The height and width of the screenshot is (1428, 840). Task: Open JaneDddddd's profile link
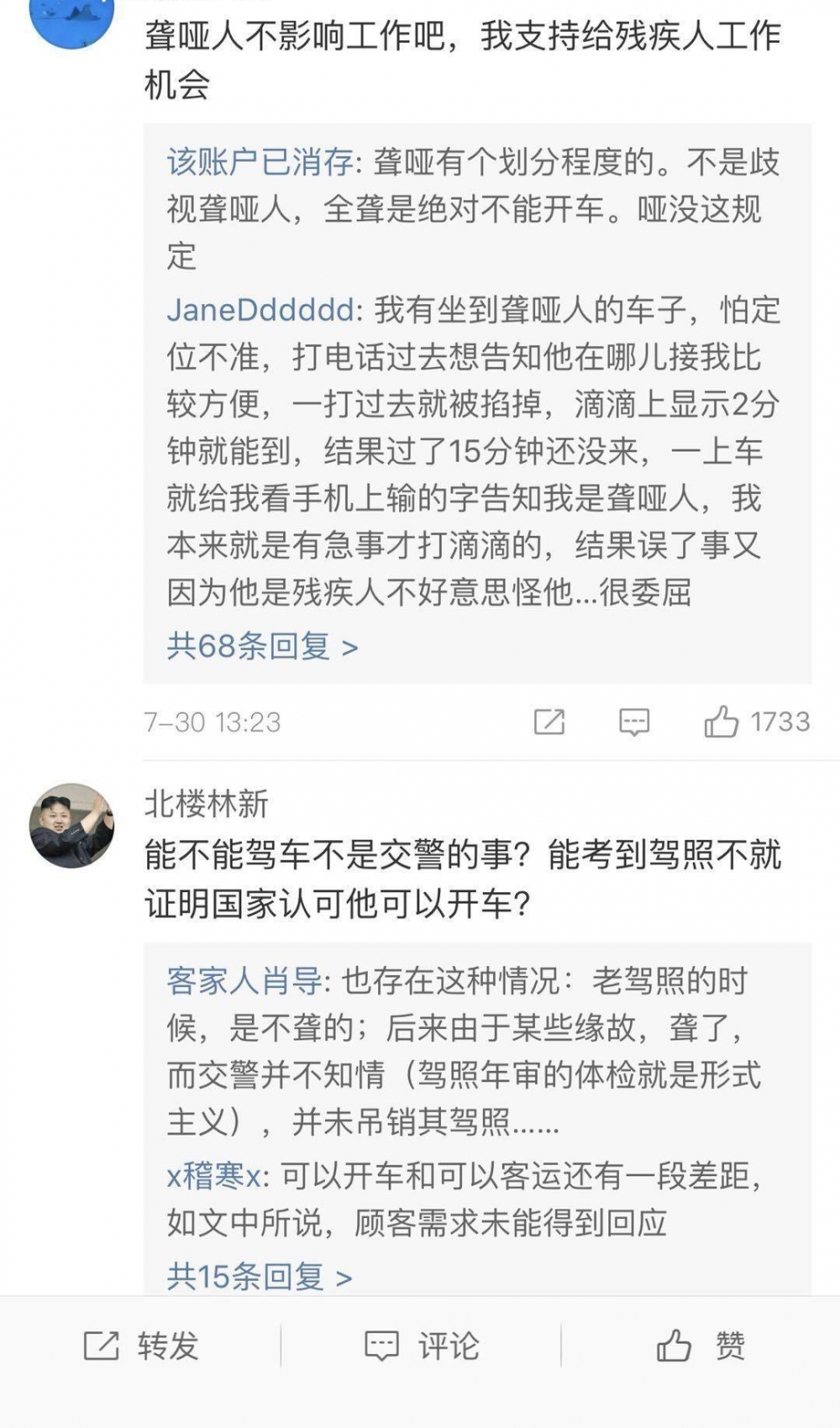pos(260,310)
